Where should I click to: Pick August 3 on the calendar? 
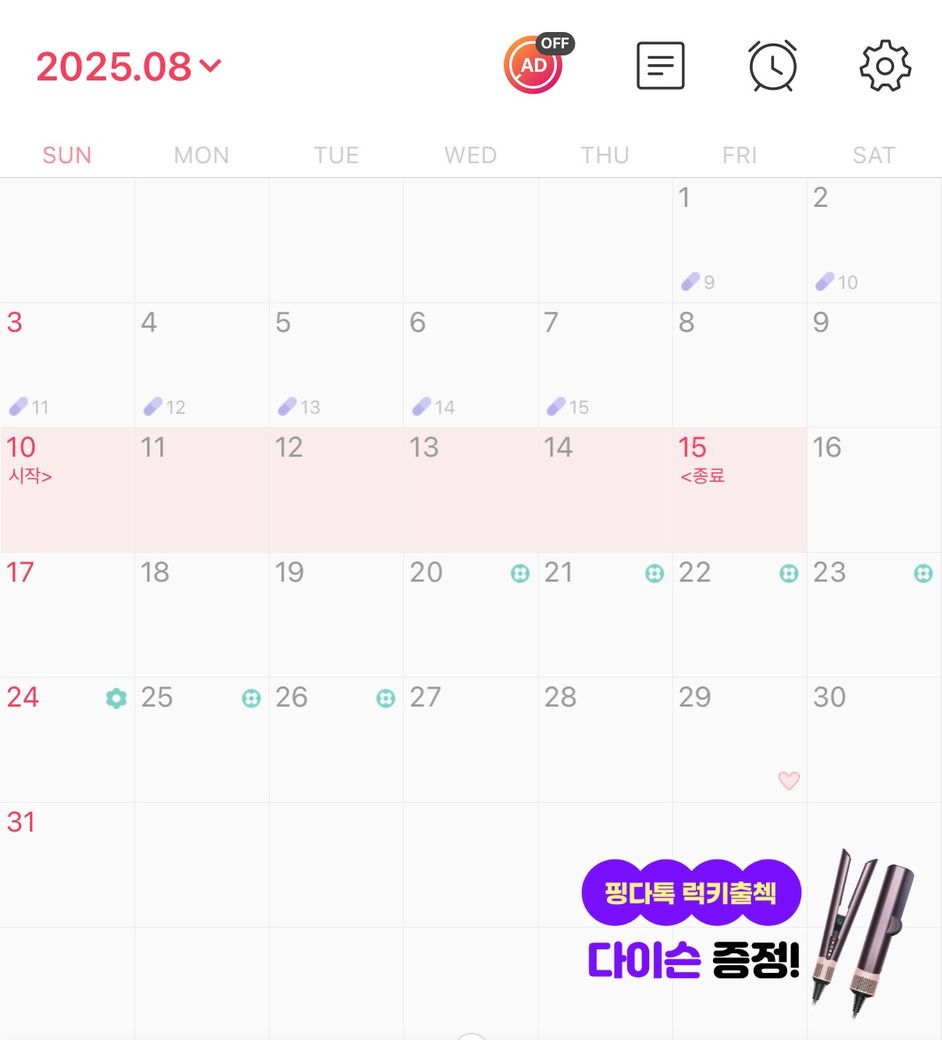pyautogui.click(x=67, y=364)
